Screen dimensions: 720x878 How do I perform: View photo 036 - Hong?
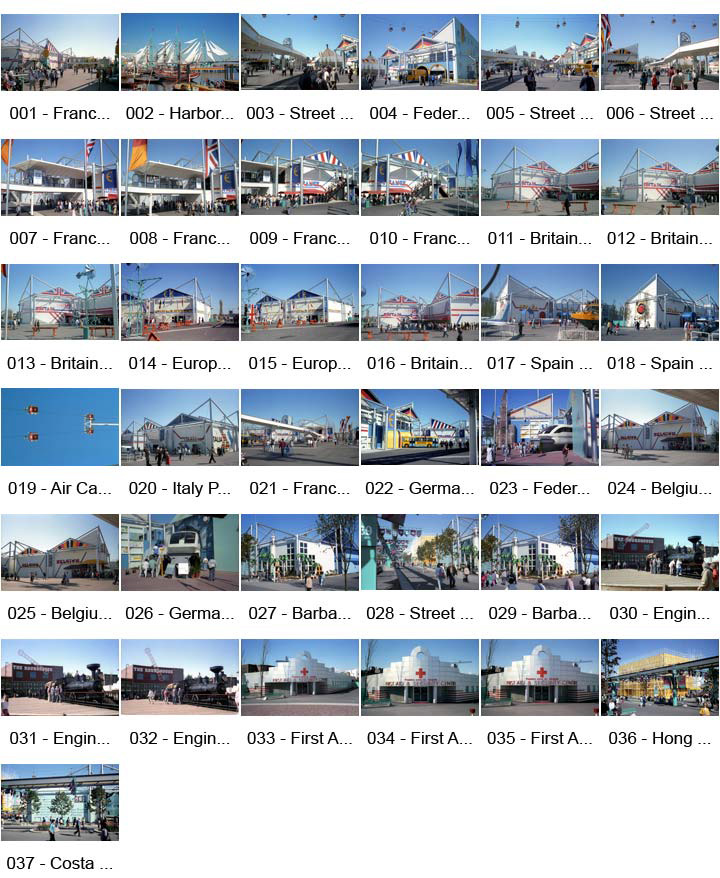pyautogui.click(x=660, y=677)
